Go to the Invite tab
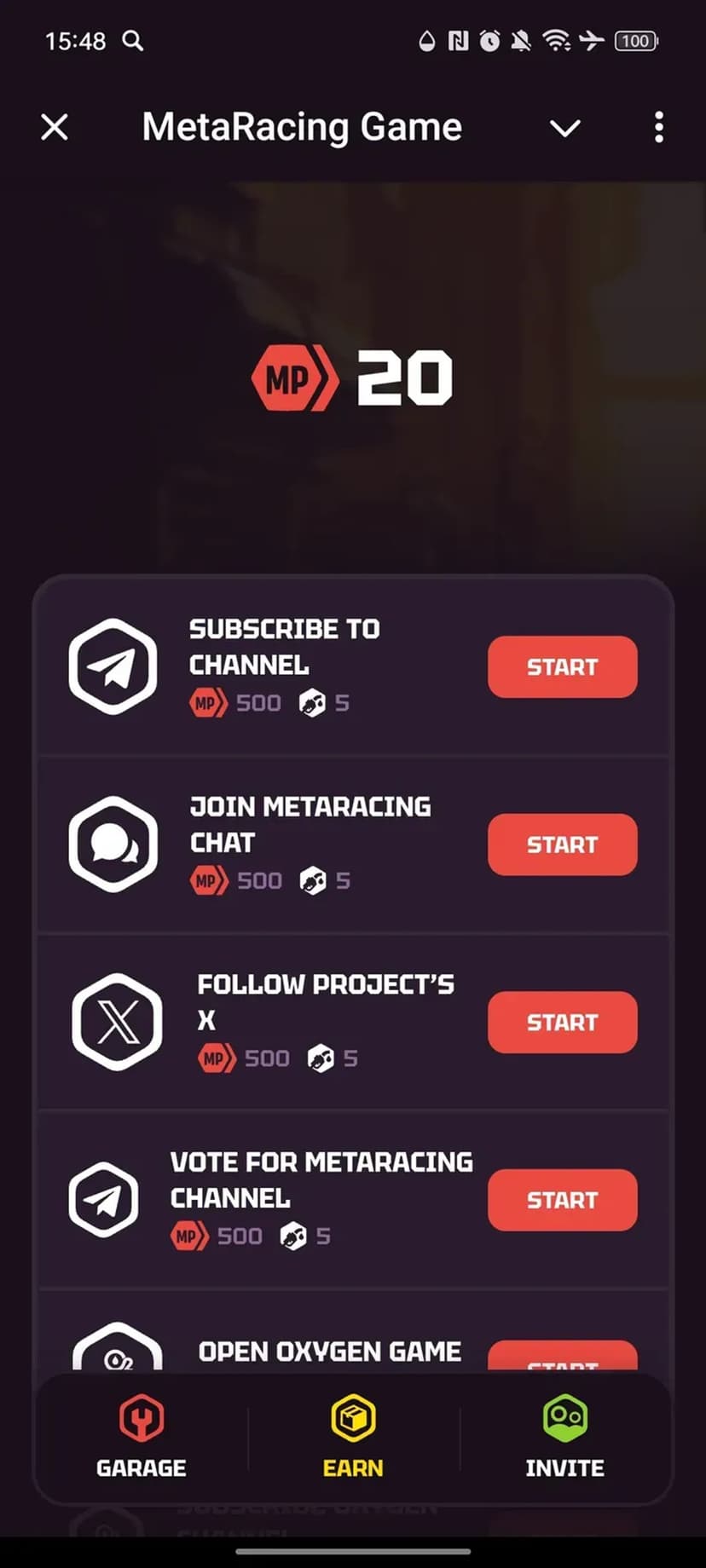The height and width of the screenshot is (1568, 706). [x=564, y=1438]
